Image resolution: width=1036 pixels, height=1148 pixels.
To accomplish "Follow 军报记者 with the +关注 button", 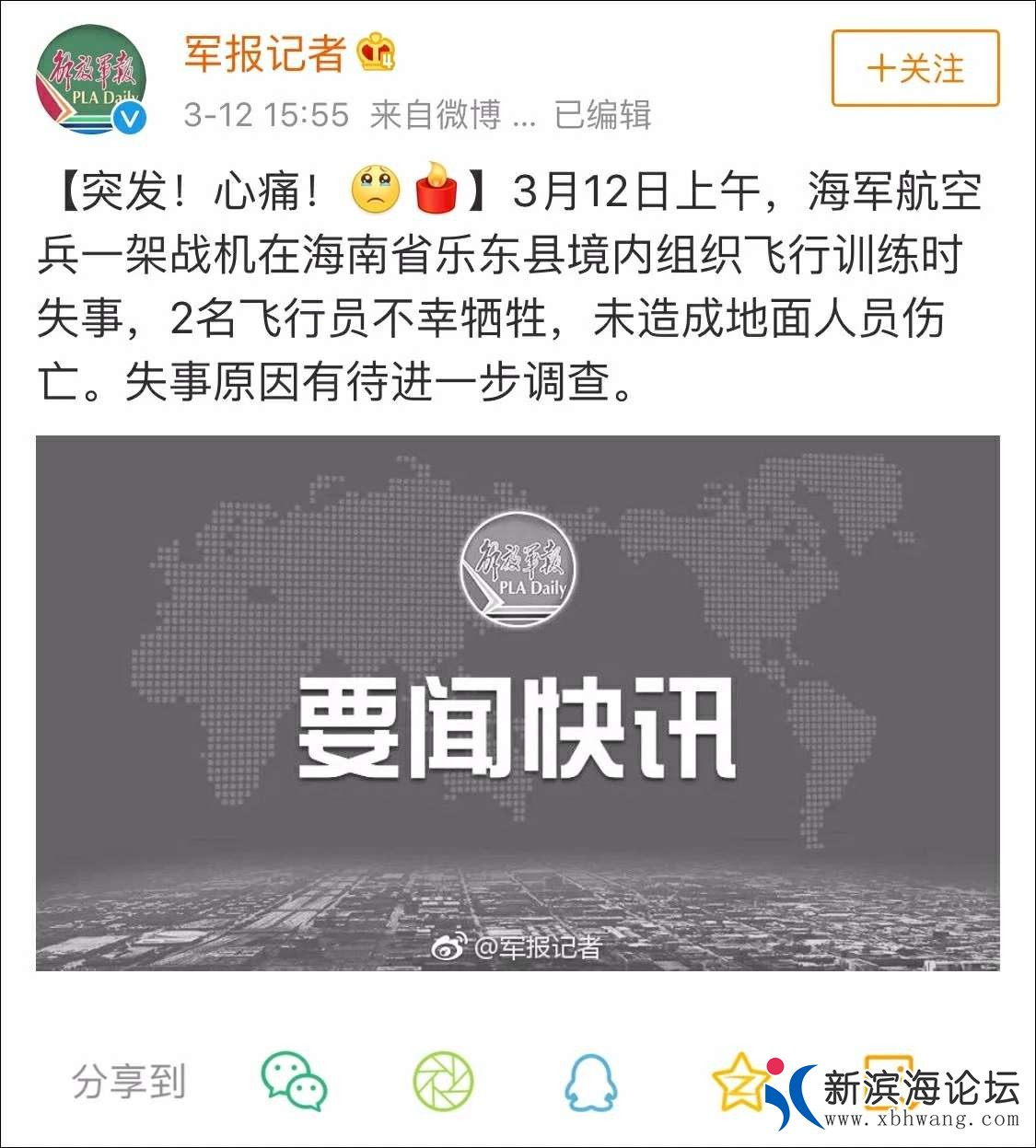I will click(914, 68).
